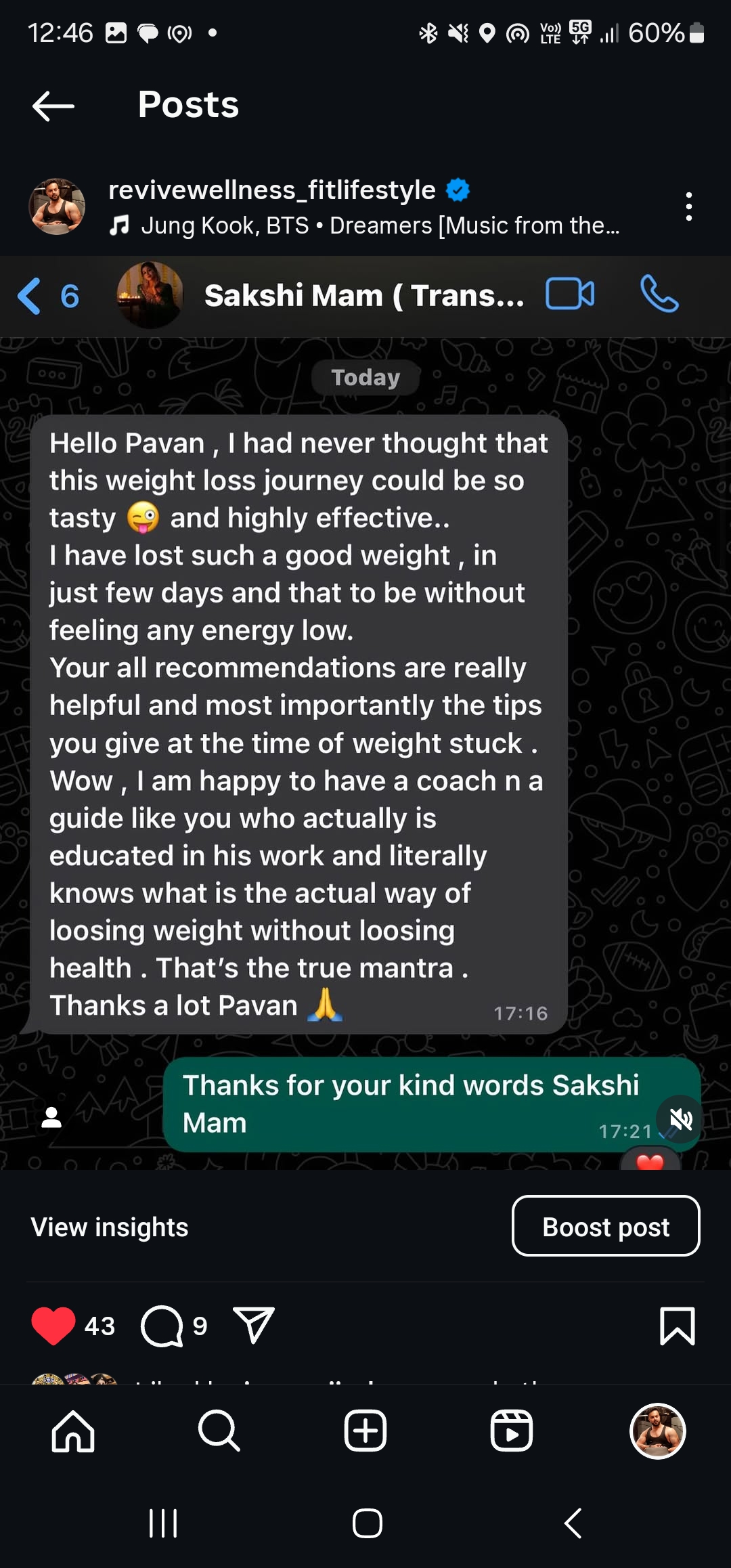Image resolution: width=731 pixels, height=1568 pixels.
Task: Tap the system home button
Action: pyautogui.click(x=367, y=1523)
